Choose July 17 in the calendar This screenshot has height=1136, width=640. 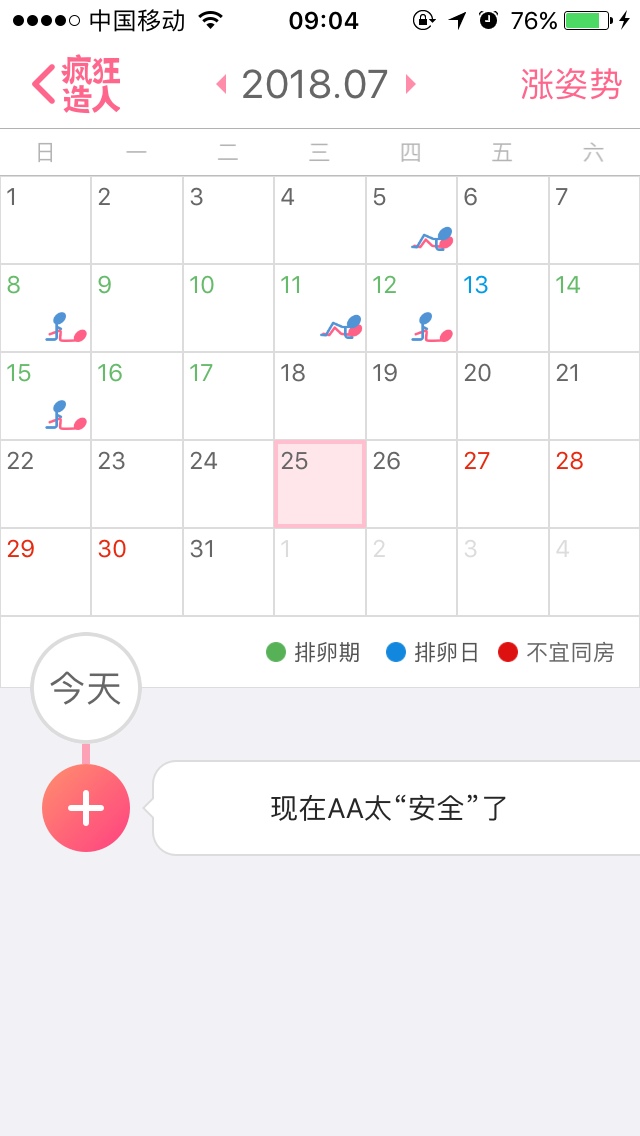(228, 396)
